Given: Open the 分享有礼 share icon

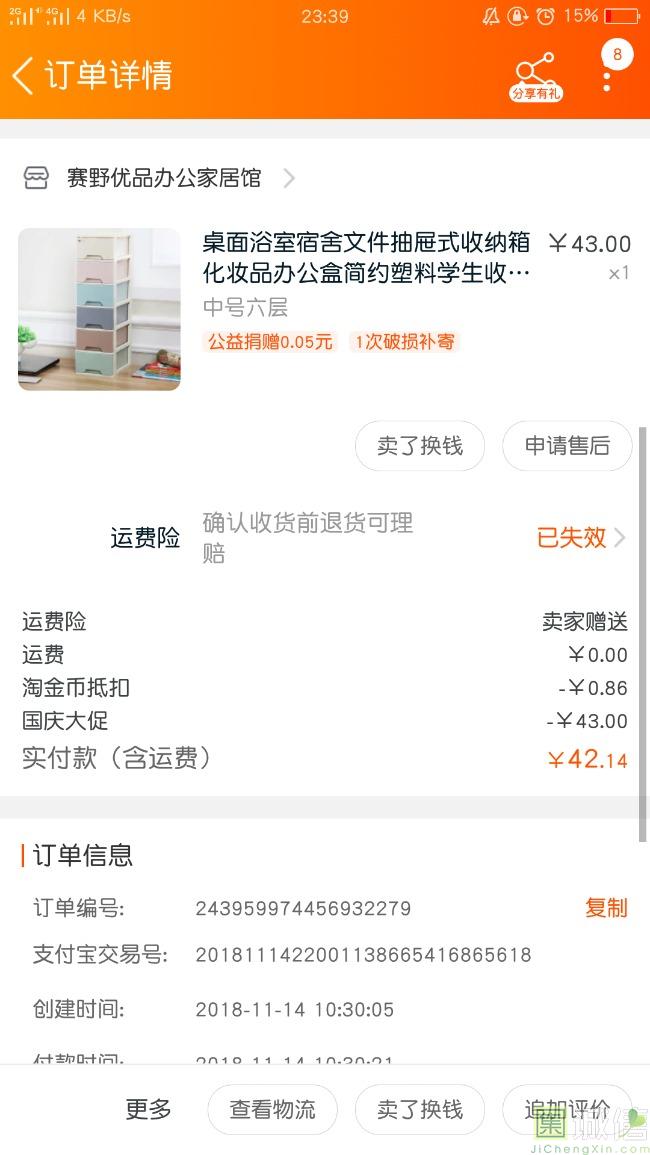Looking at the screenshot, I should tap(536, 76).
